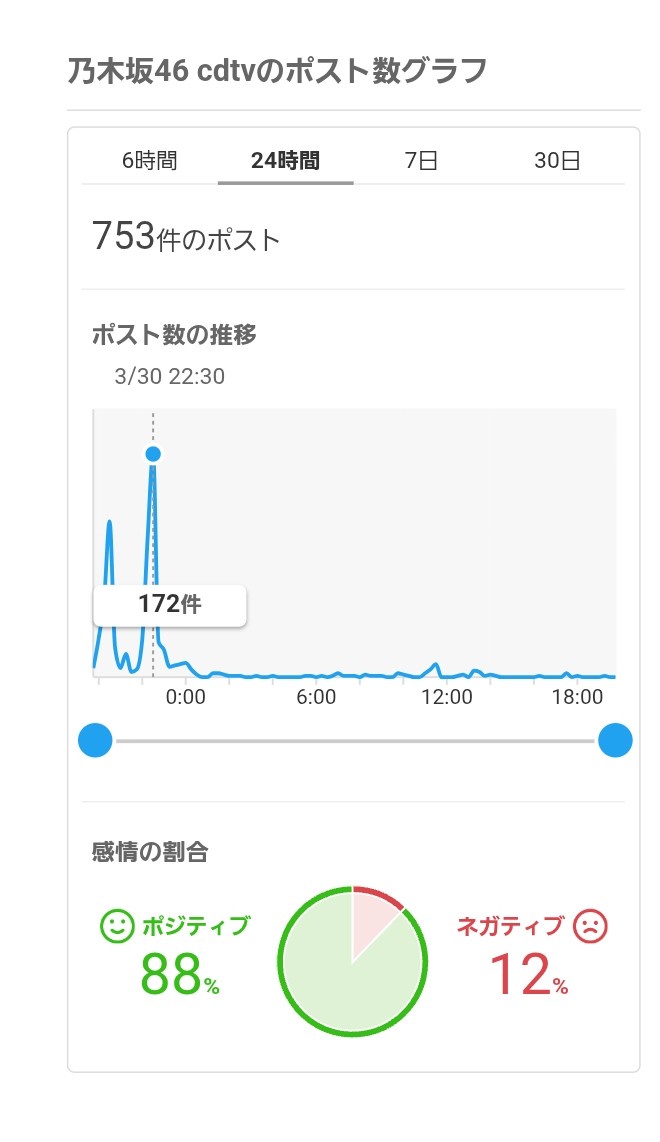Select the 24時間 tab
The image size is (660, 1142).
click(x=285, y=160)
